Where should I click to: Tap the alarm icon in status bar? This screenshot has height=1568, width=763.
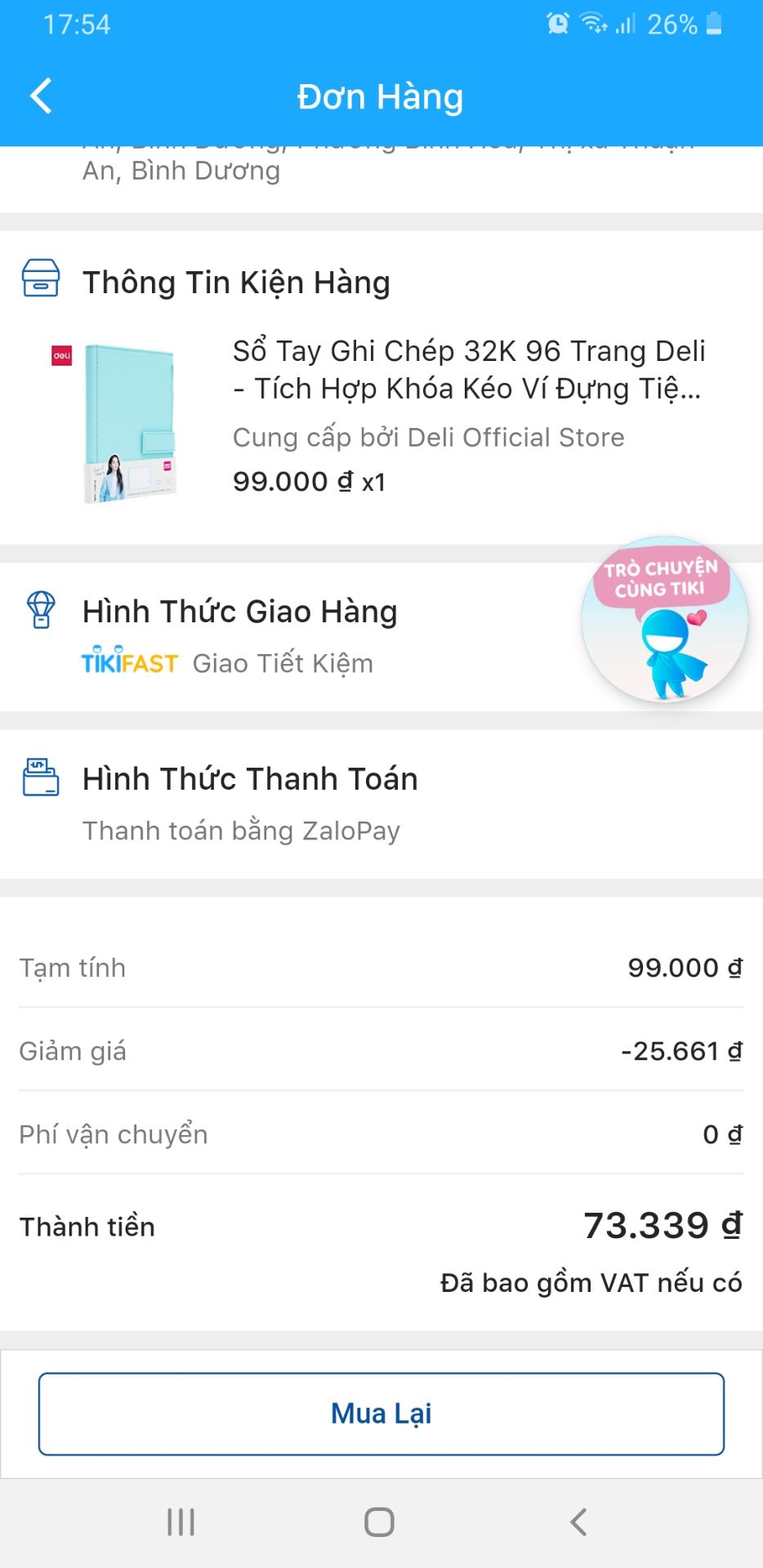click(x=556, y=24)
